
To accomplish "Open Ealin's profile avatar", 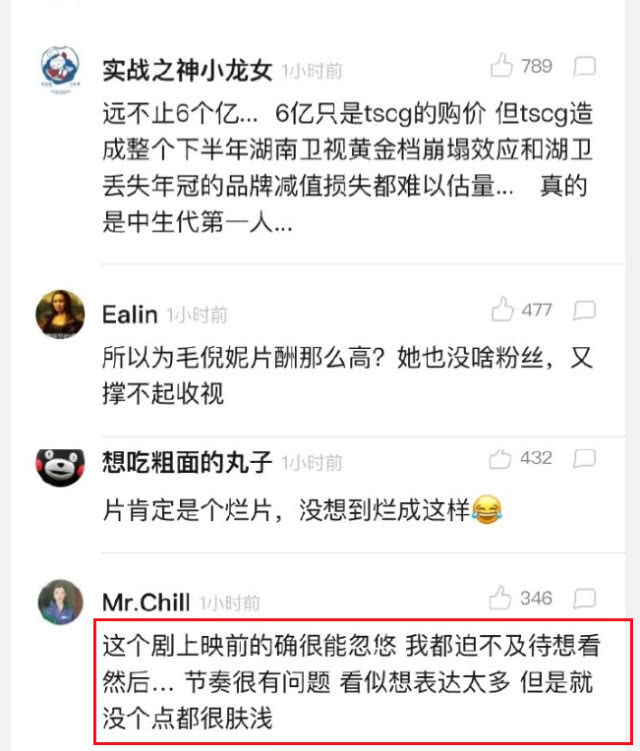I will pos(60,314).
